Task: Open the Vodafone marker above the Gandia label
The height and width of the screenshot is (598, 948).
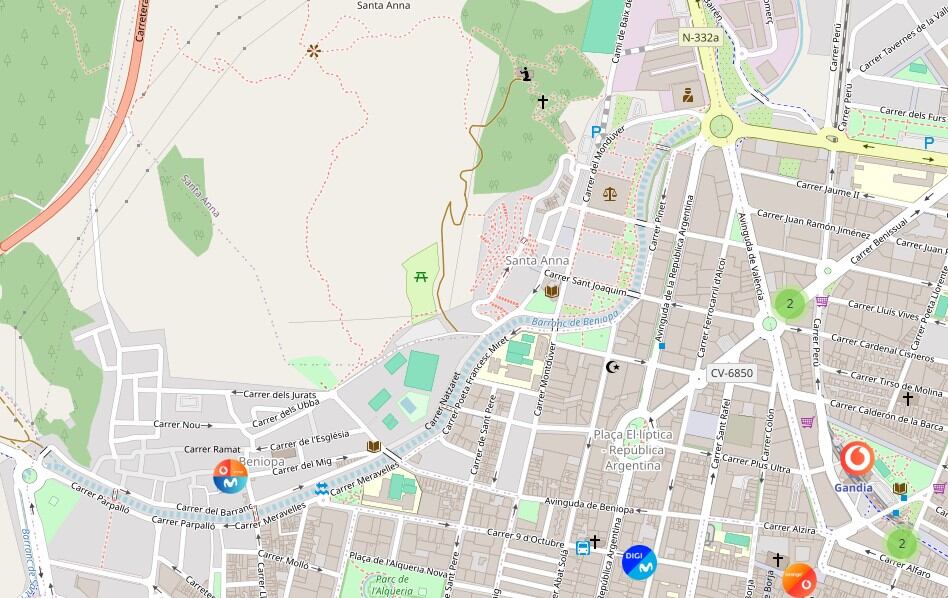Action: click(x=856, y=459)
